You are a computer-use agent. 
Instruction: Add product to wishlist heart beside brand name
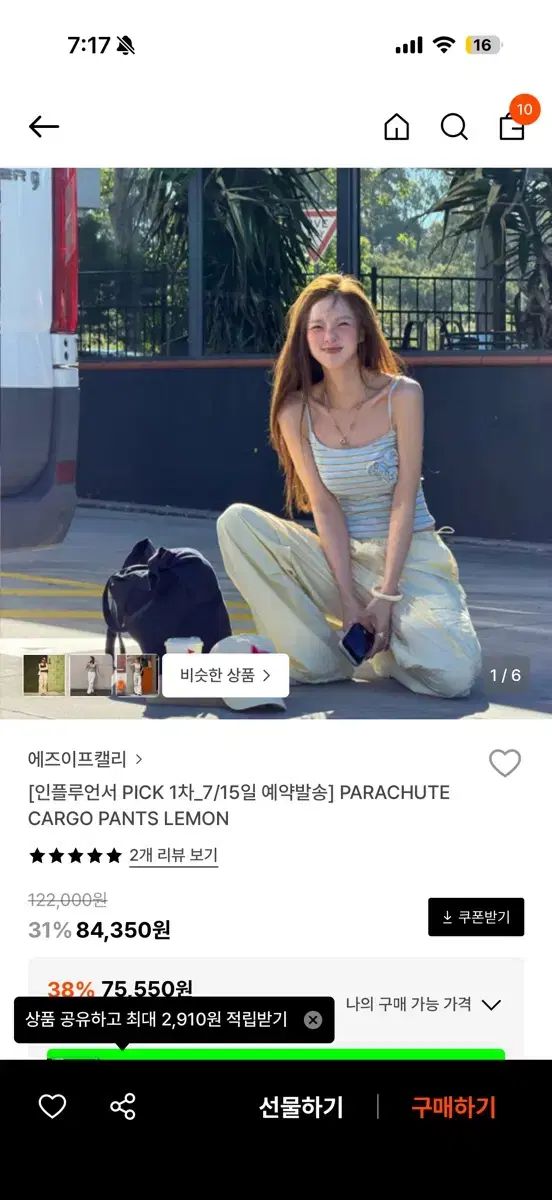pos(505,764)
